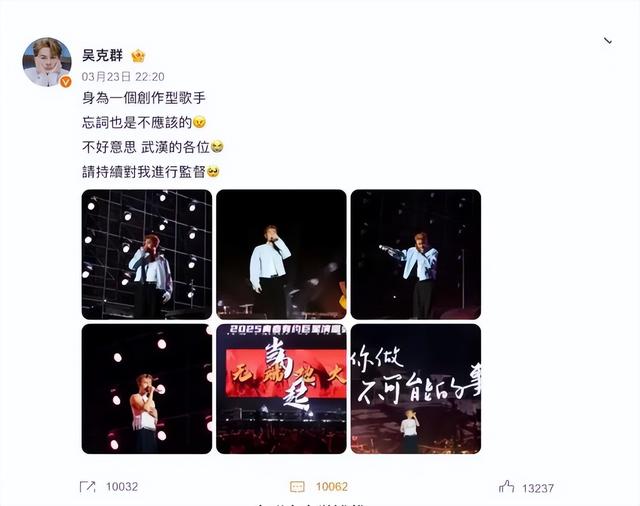Screen dimensions: 640x506
Task: Open first photo with stage lighting grid
Action: click(x=146, y=254)
